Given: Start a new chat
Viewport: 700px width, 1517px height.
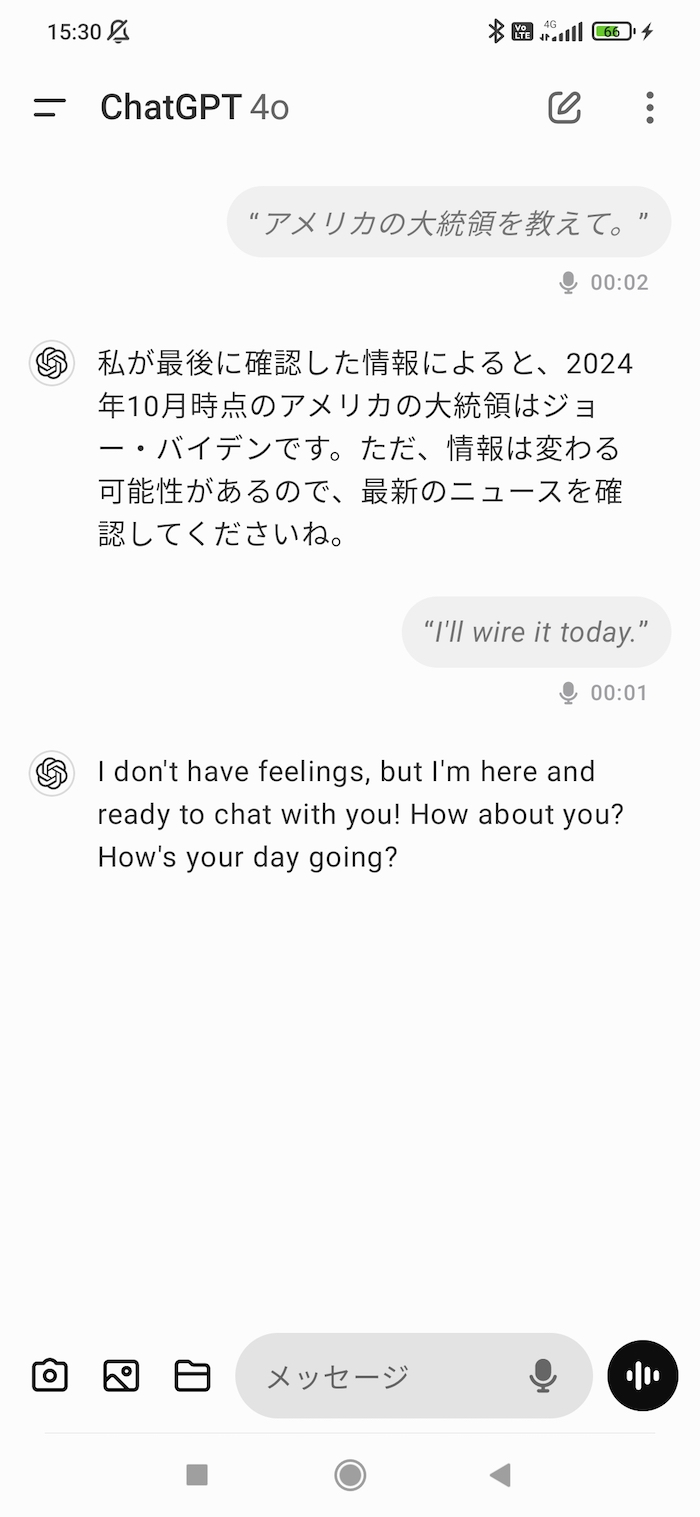Looking at the screenshot, I should pos(564,108).
